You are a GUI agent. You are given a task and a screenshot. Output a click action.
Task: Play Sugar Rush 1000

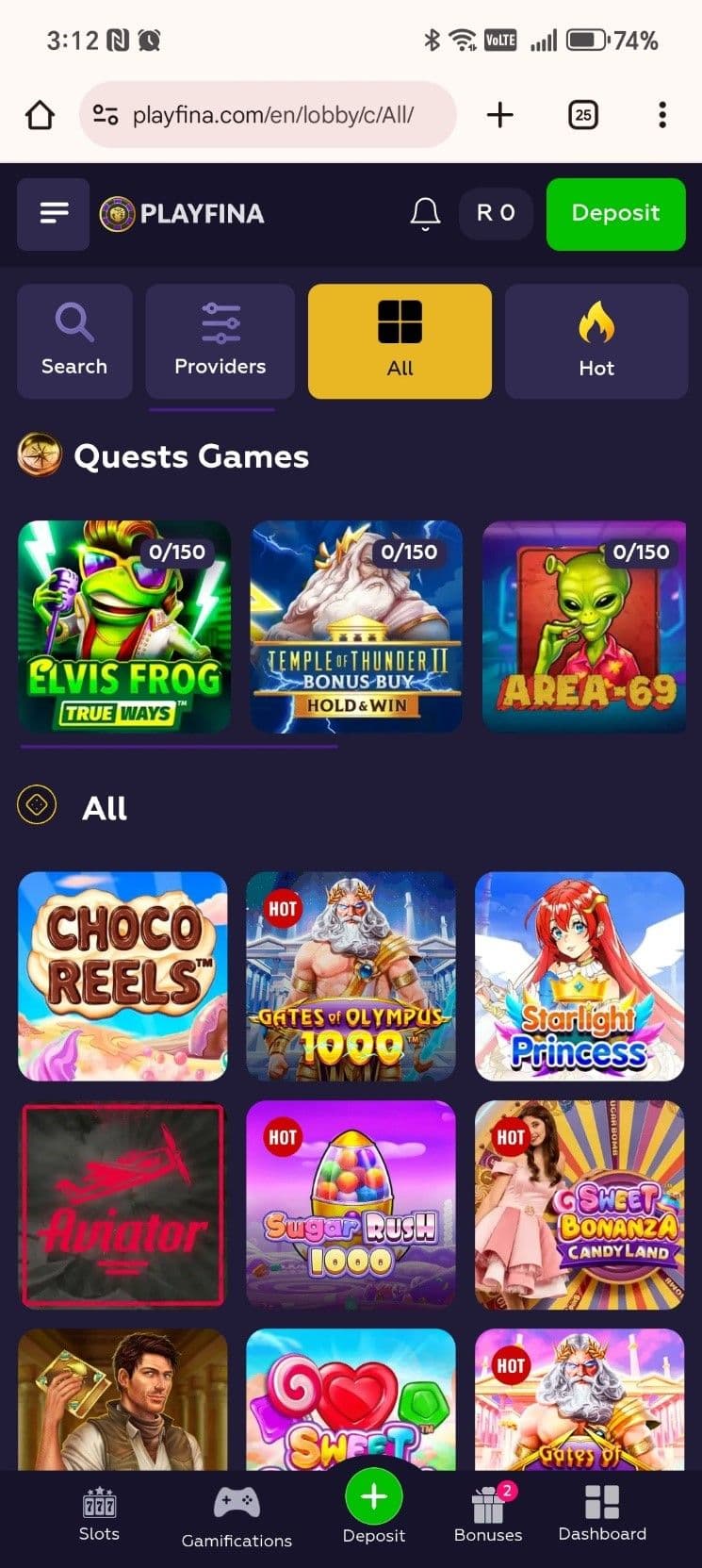coord(351,1205)
